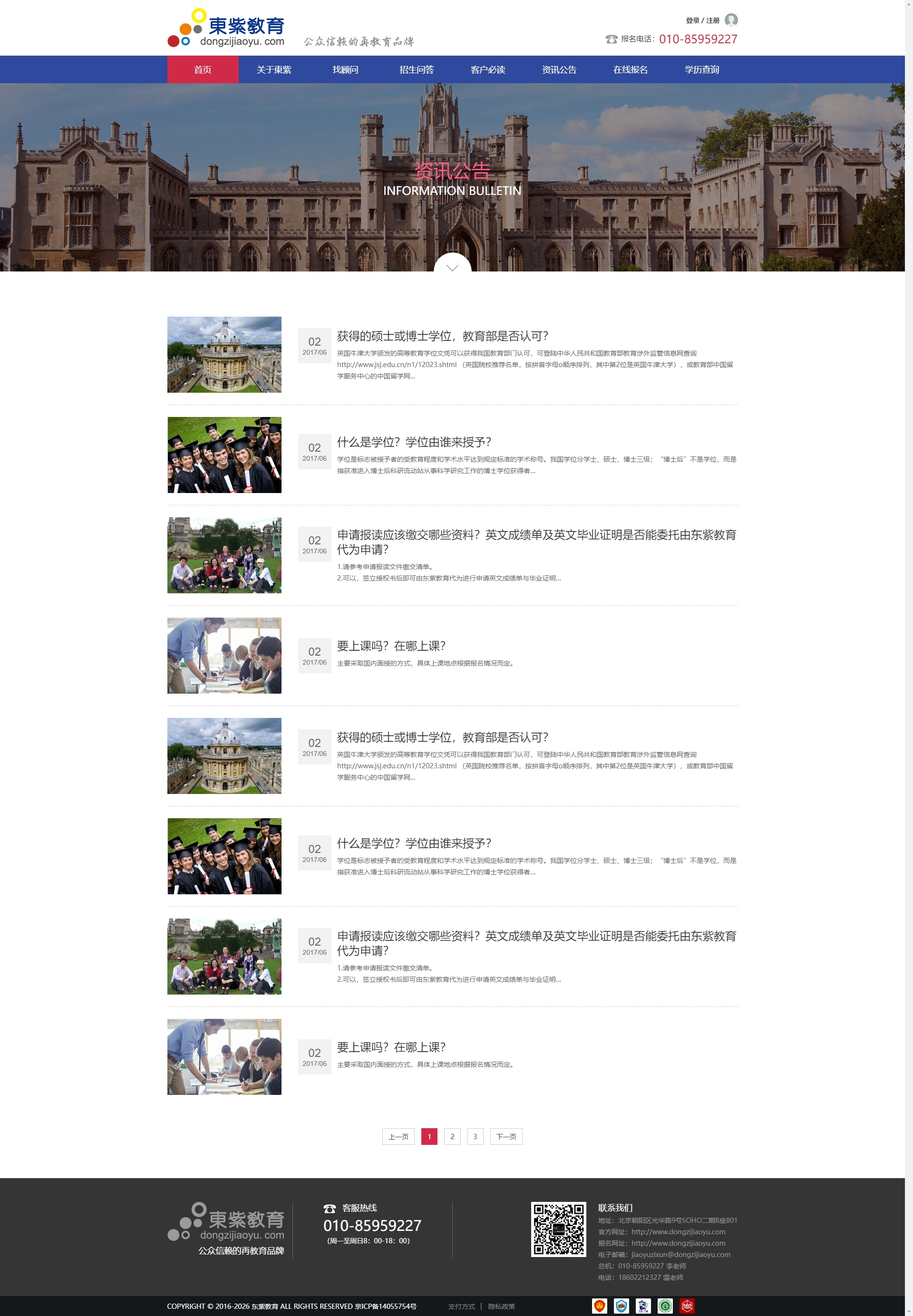
Task: Open the 资讯公告 nav item
Action: click(559, 70)
